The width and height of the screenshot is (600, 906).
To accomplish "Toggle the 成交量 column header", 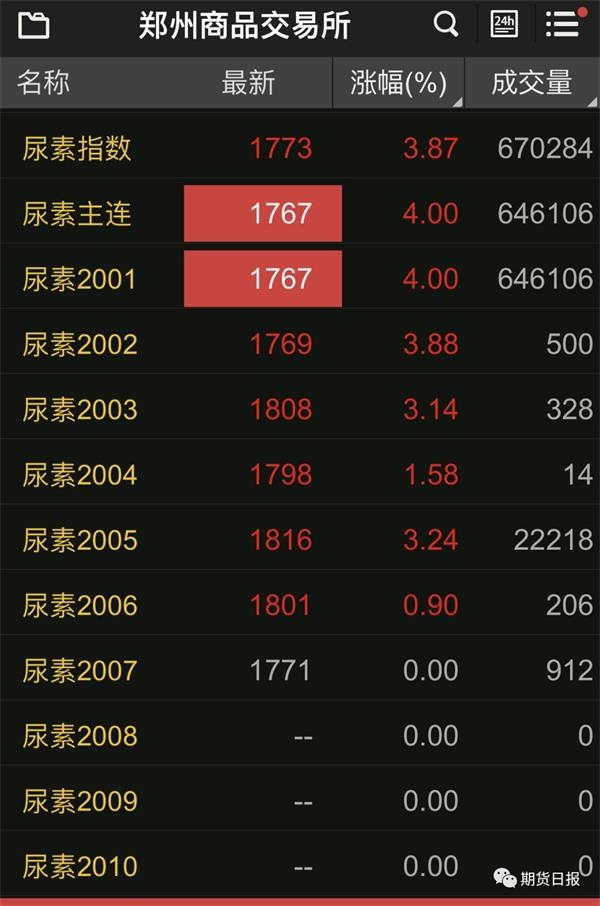I will (x=532, y=83).
